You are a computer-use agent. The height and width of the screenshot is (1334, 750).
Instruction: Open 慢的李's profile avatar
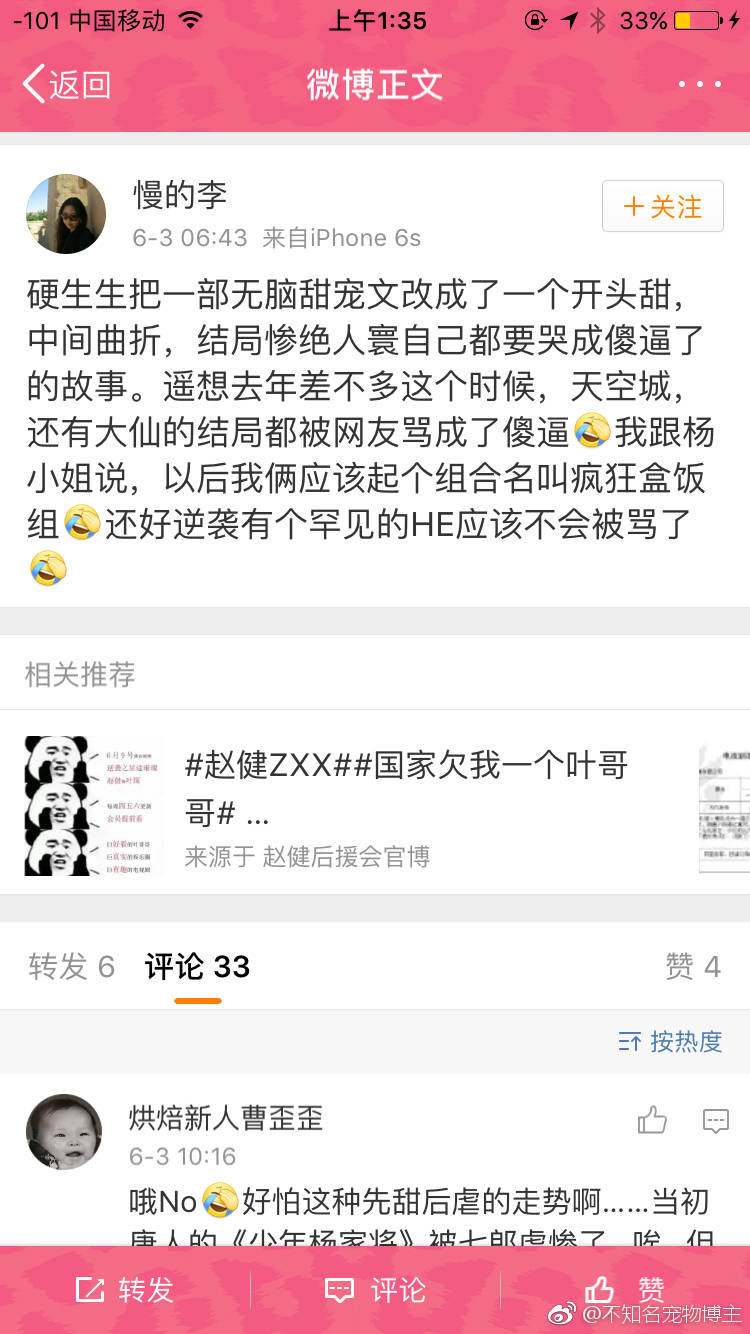click(65, 214)
